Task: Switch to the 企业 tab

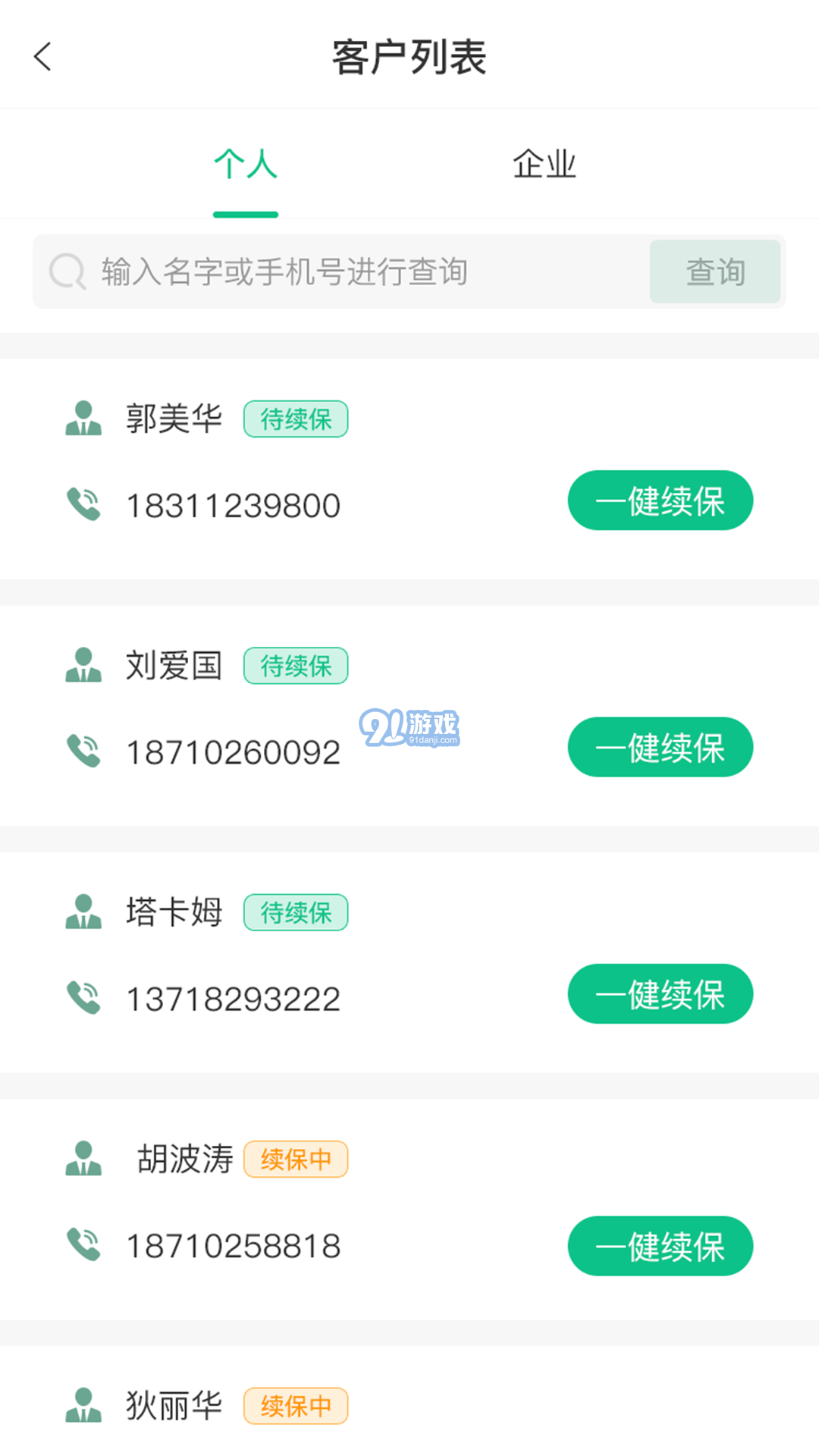Action: tap(545, 163)
